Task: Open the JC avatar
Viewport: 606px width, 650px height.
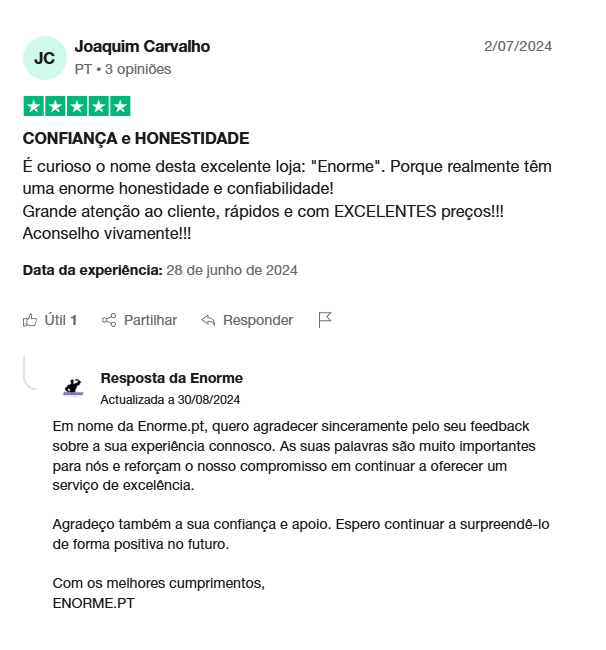Action: (x=45, y=58)
